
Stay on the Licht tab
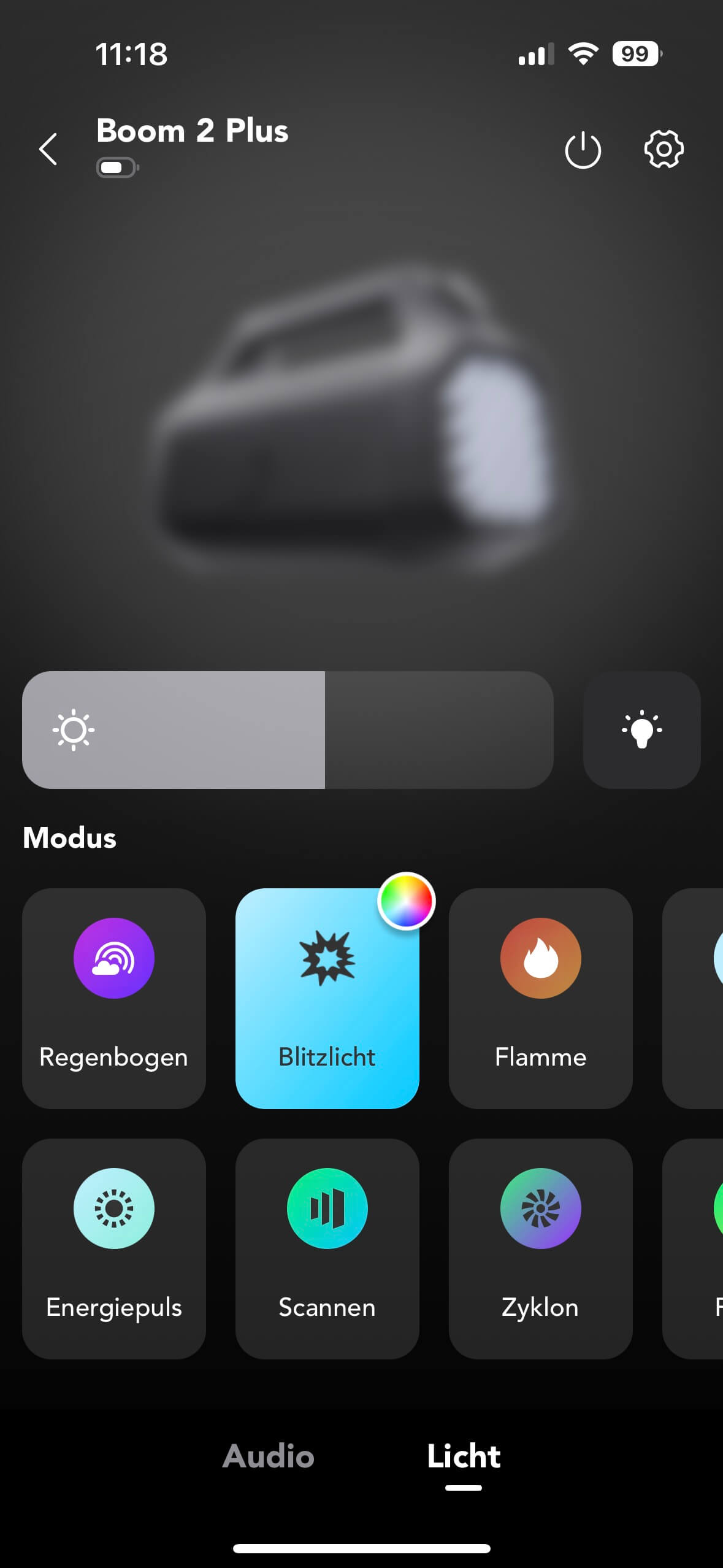(x=464, y=1456)
